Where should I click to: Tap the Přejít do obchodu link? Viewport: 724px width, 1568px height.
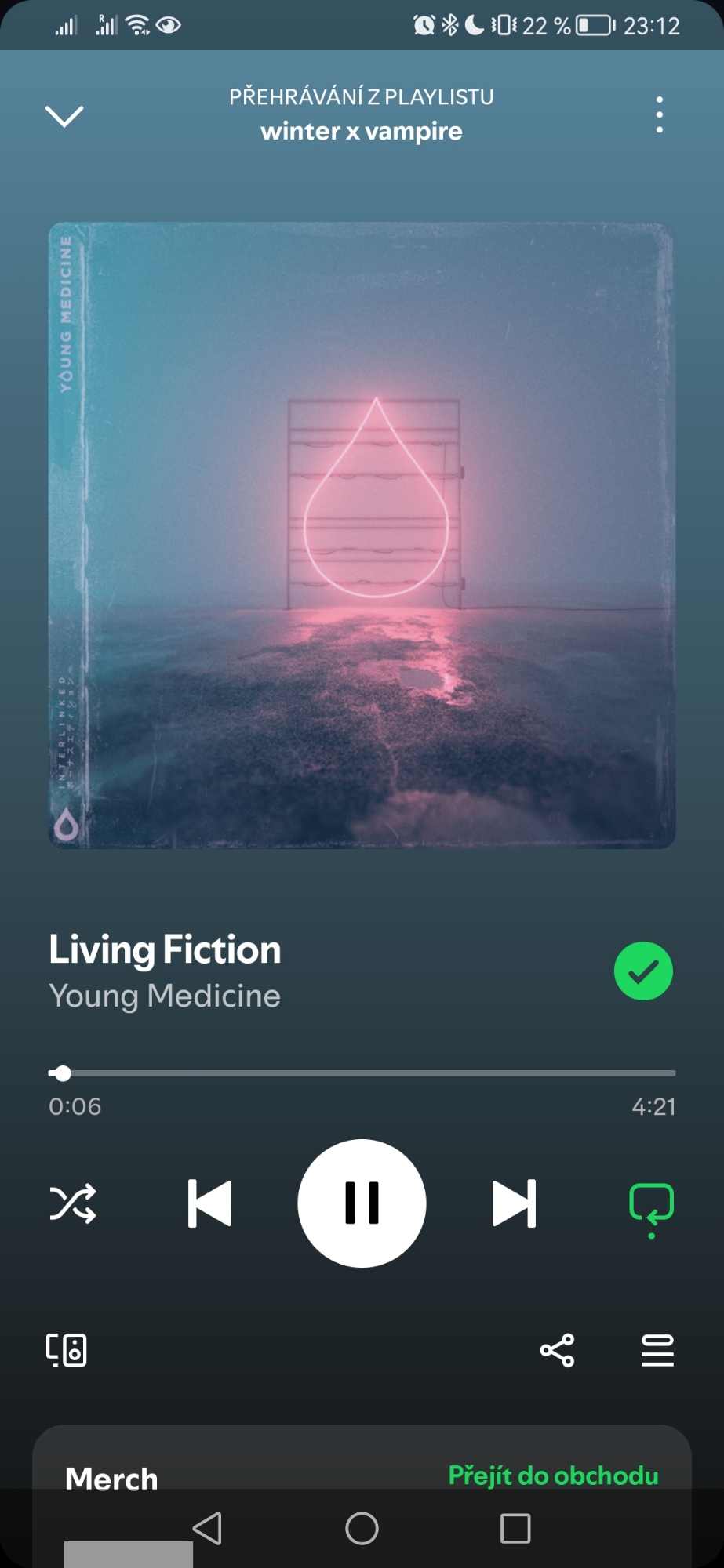point(553,1475)
